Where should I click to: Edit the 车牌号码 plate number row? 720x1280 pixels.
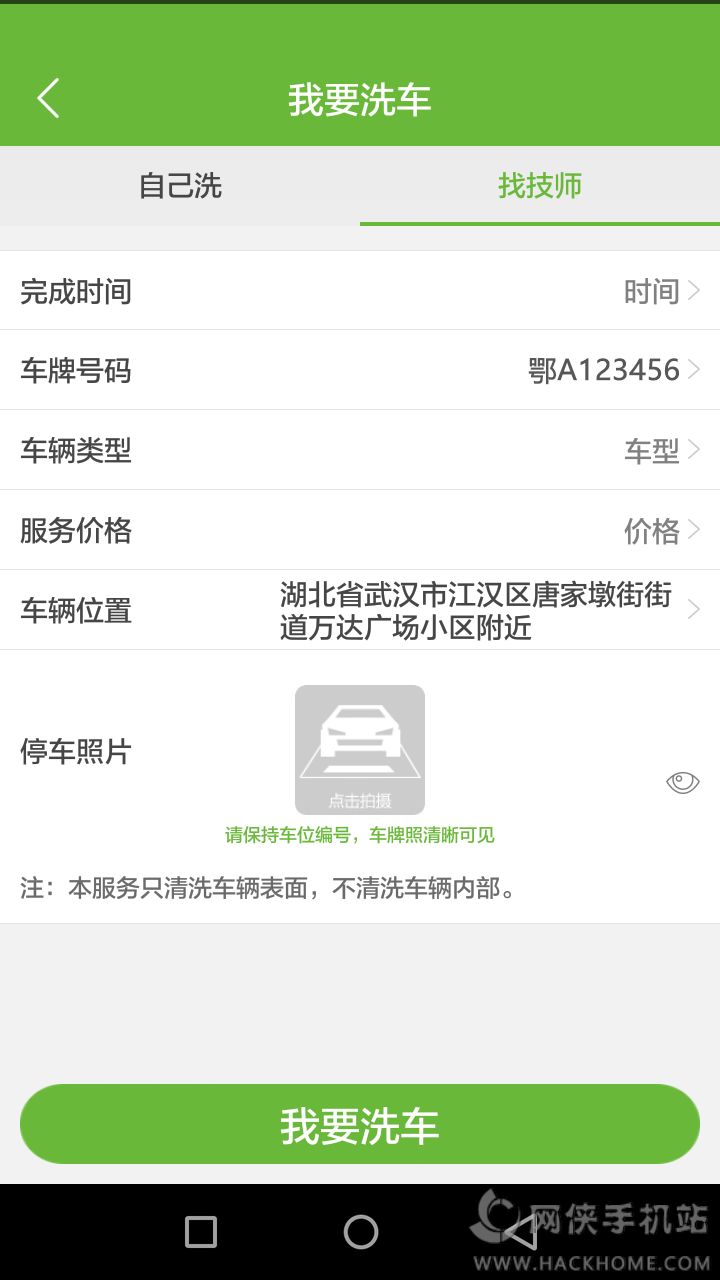360,371
